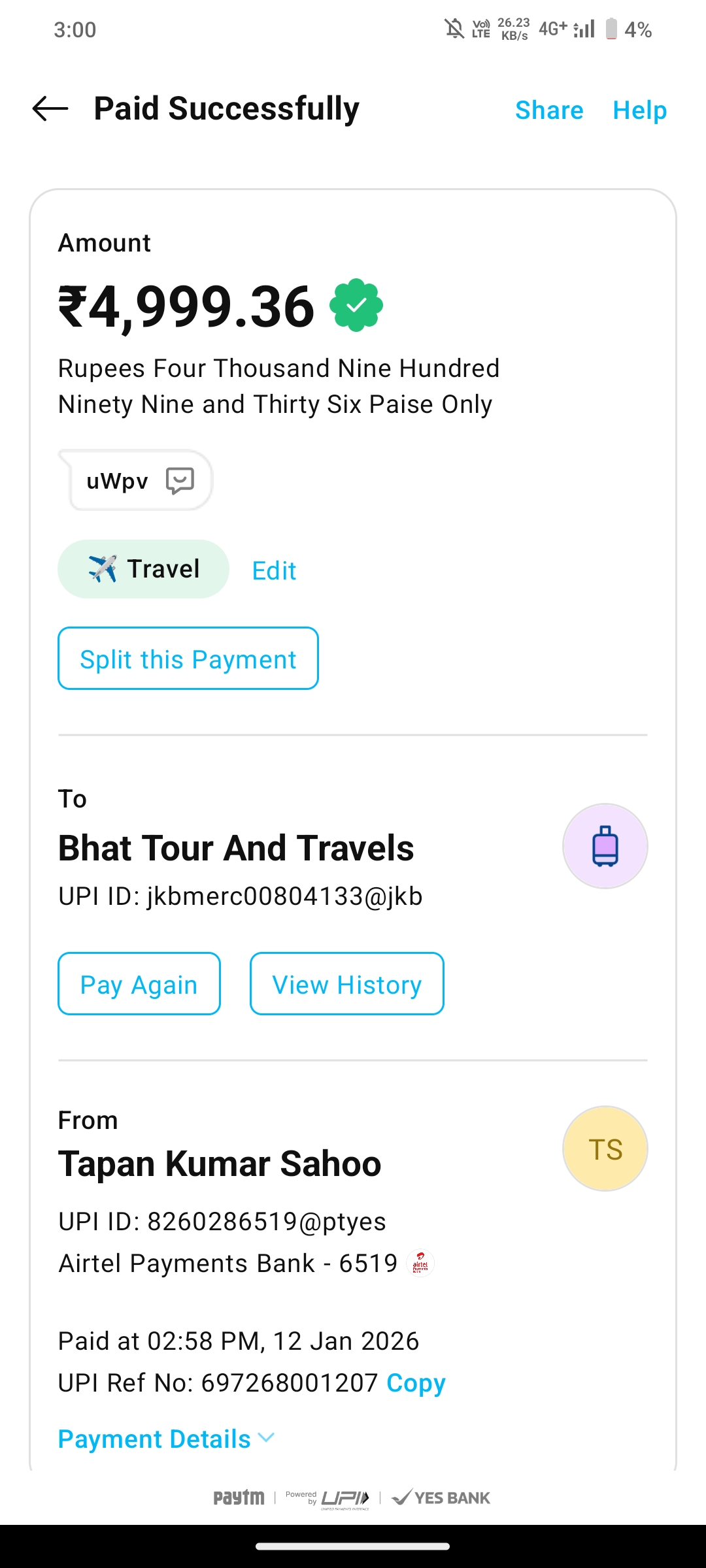Open Help for this payment

click(x=639, y=110)
